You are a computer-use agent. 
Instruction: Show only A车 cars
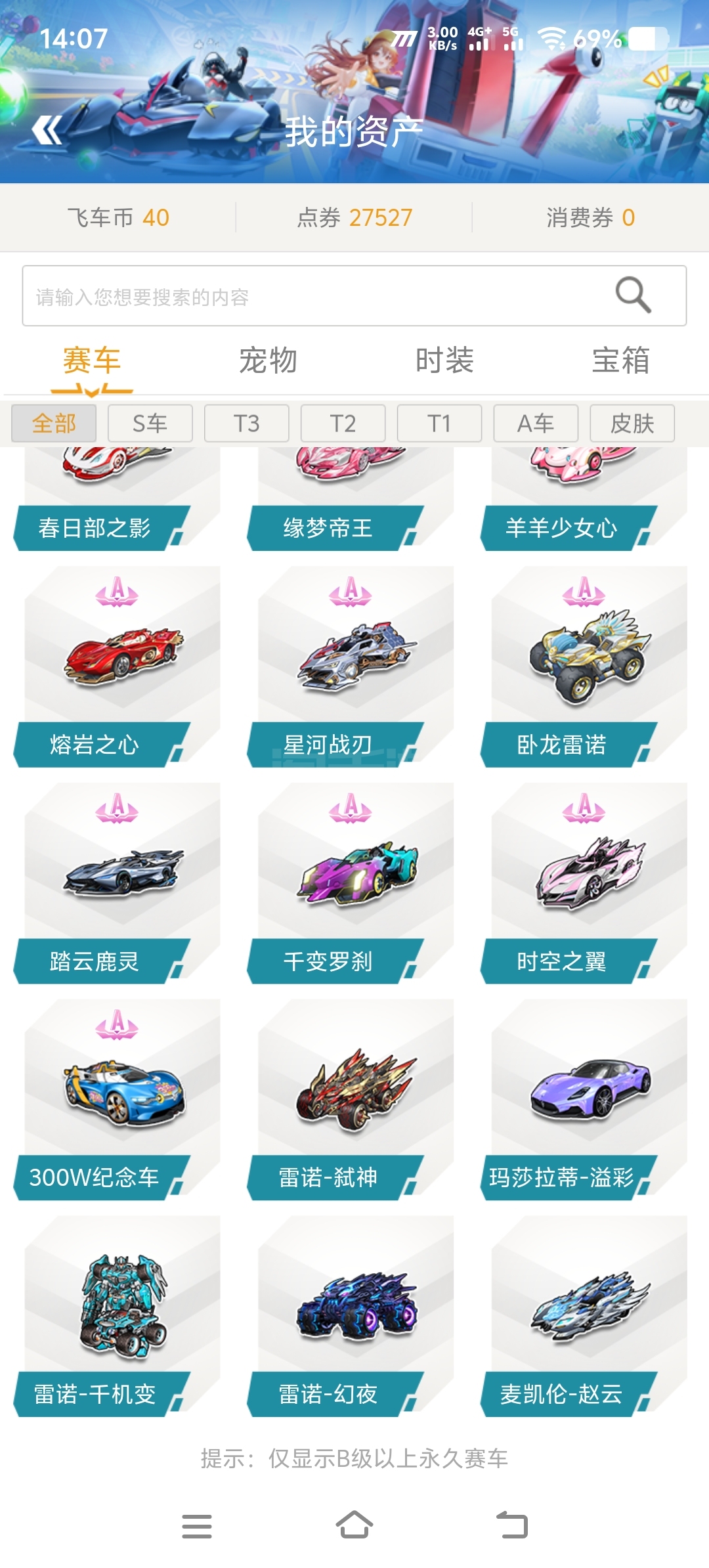[x=536, y=424]
